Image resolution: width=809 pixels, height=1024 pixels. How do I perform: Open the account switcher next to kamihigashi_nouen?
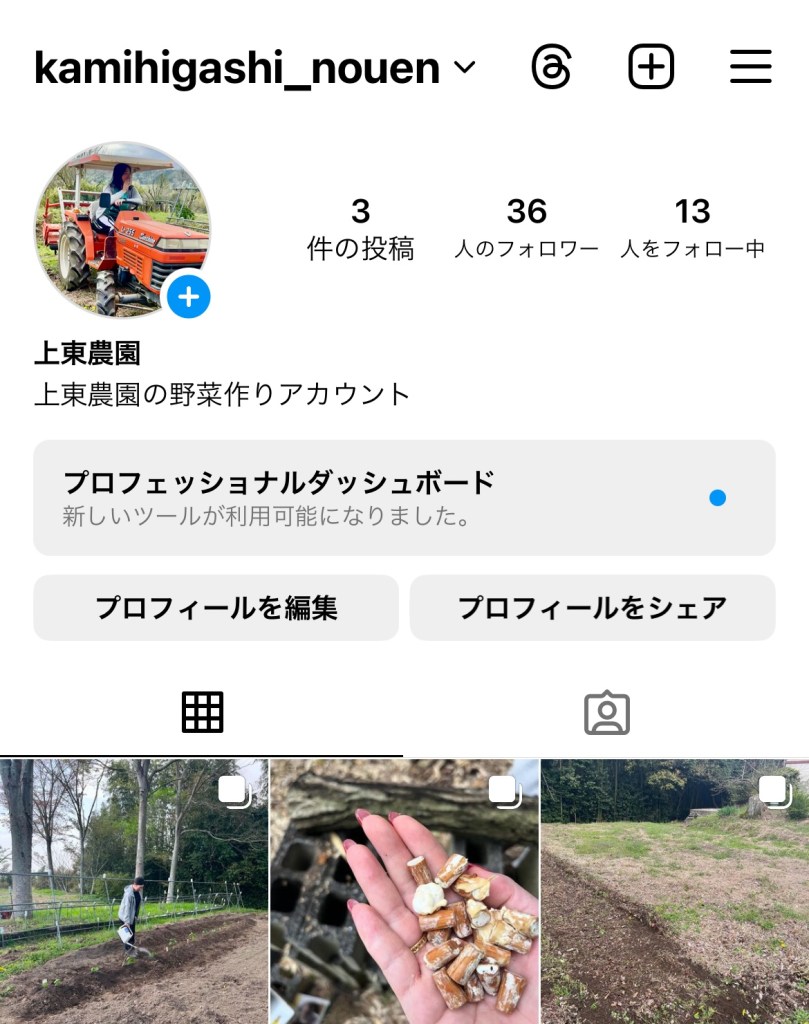[464, 68]
